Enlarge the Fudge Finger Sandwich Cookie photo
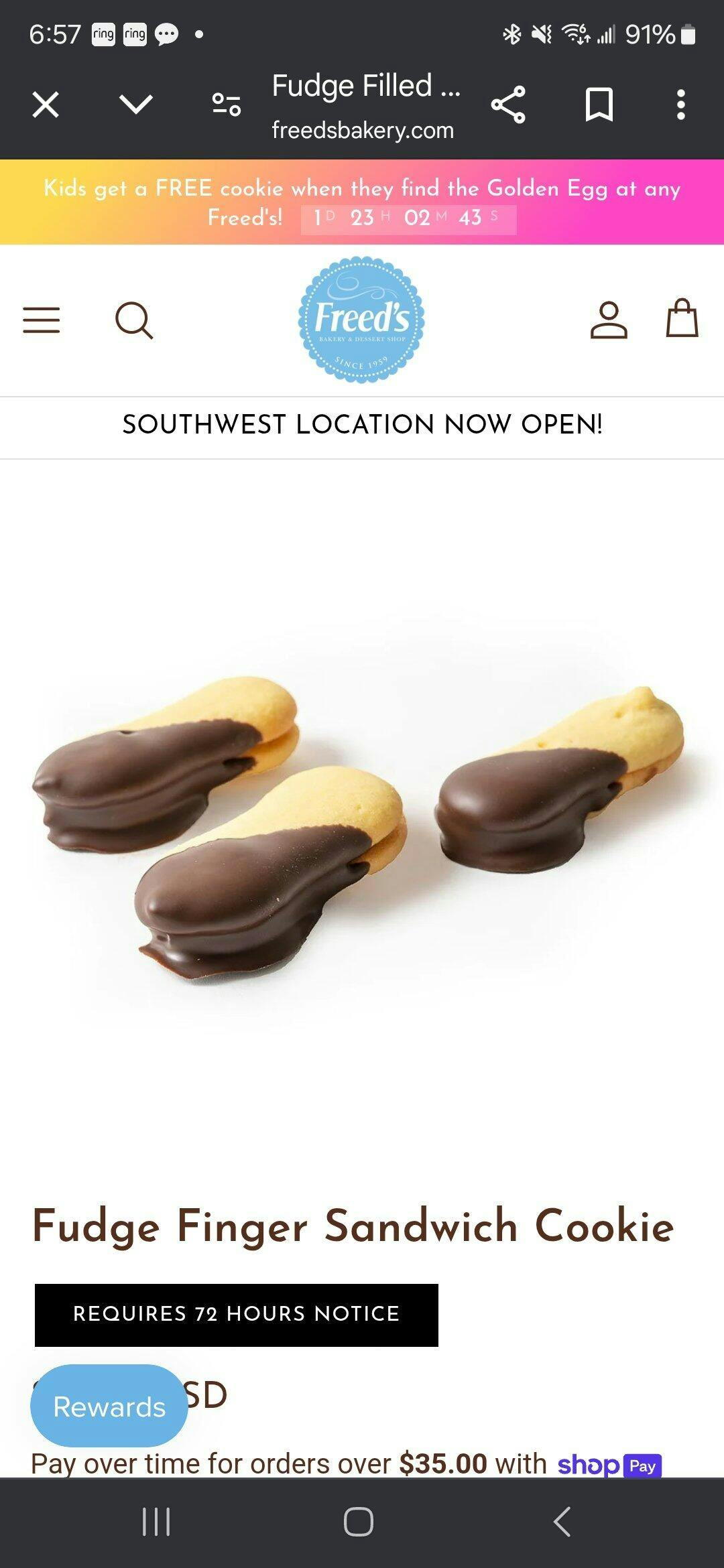 pos(362,824)
